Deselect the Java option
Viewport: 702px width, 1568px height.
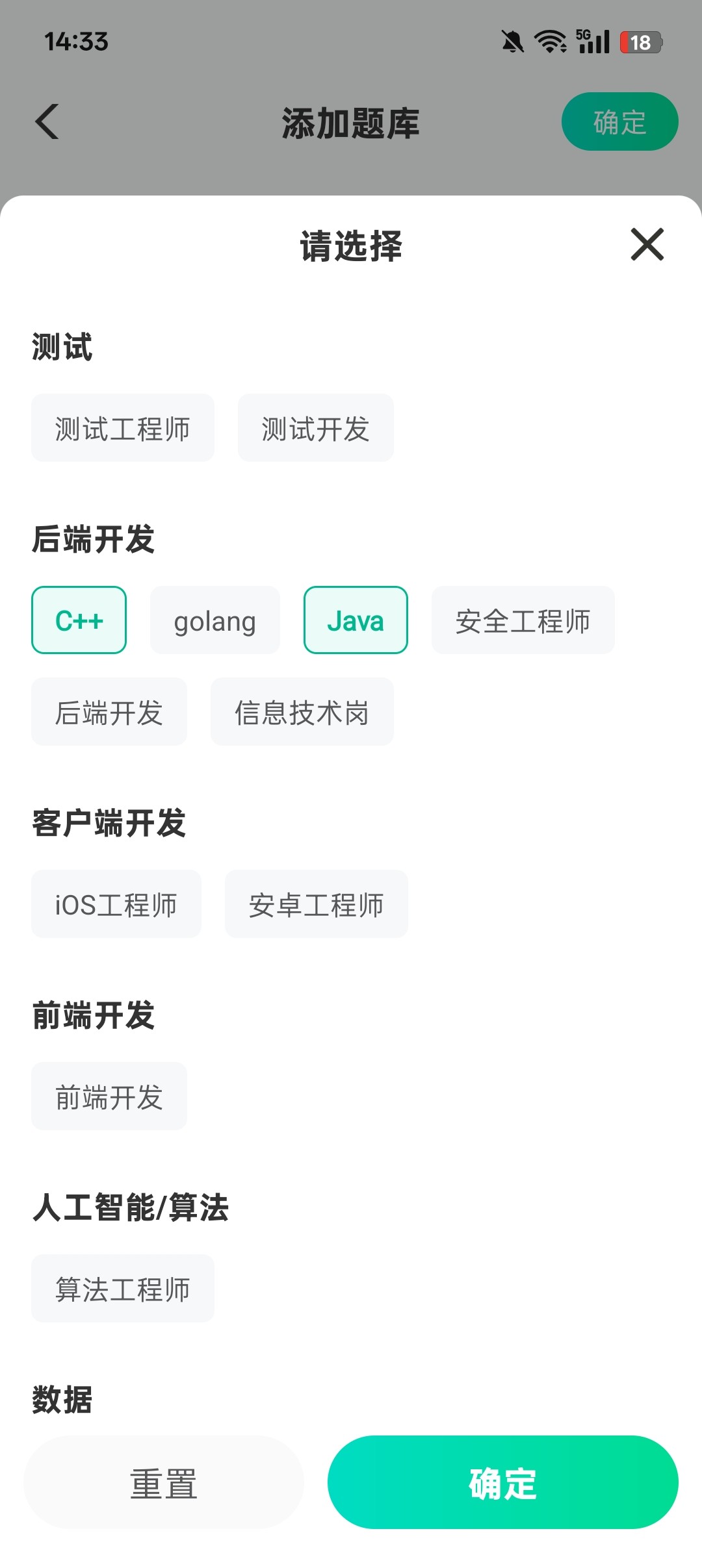point(355,620)
